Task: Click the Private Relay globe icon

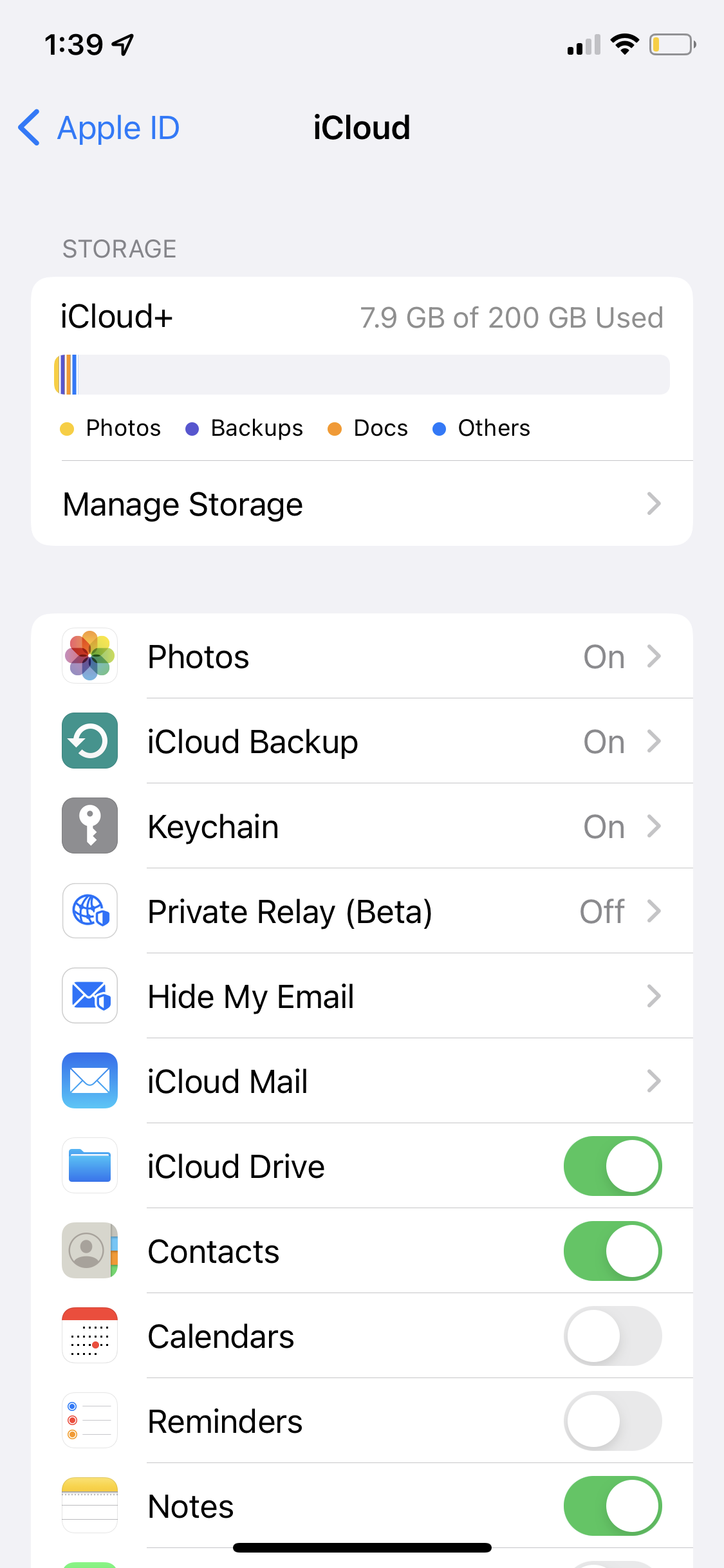Action: coord(89,911)
